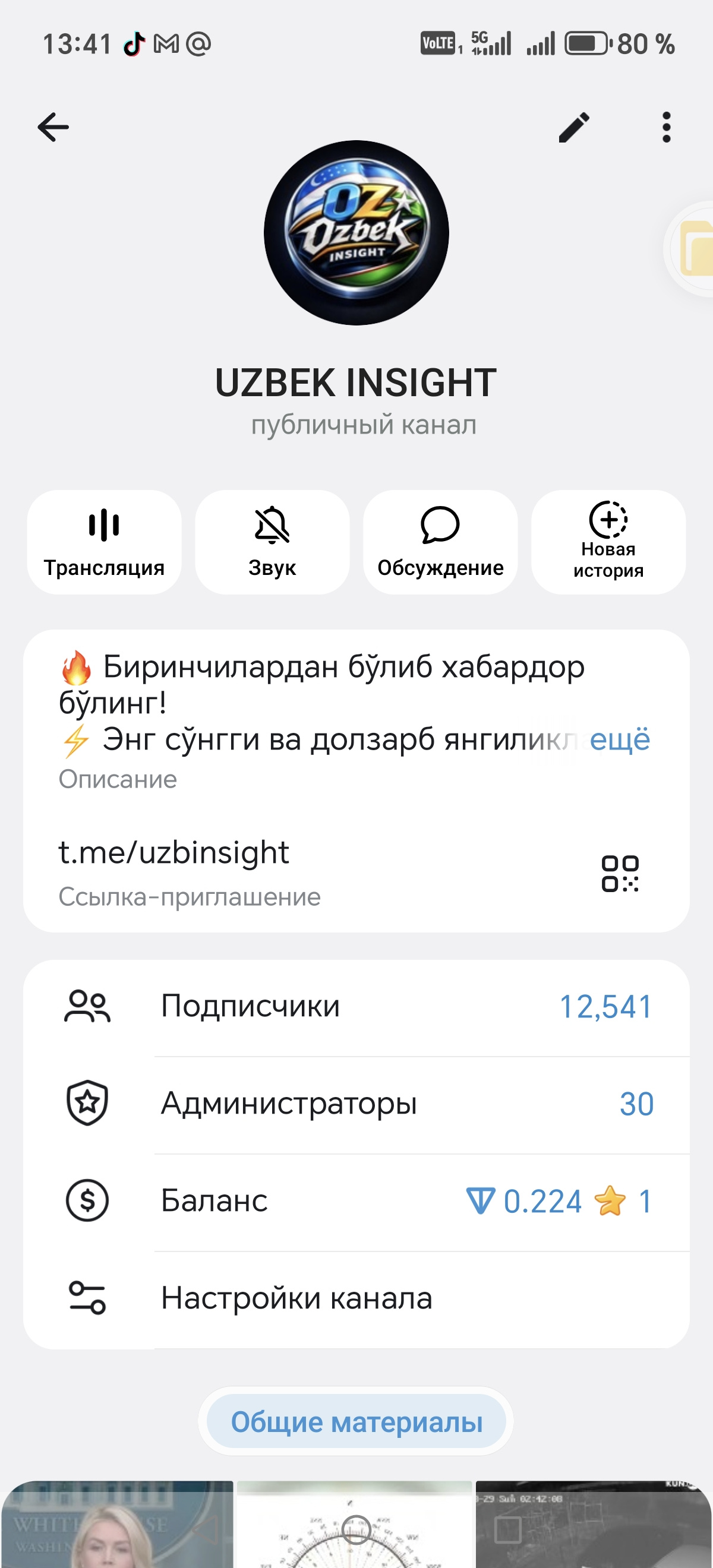
Task: Open Настройки канала channel settings
Action: click(x=356, y=1298)
